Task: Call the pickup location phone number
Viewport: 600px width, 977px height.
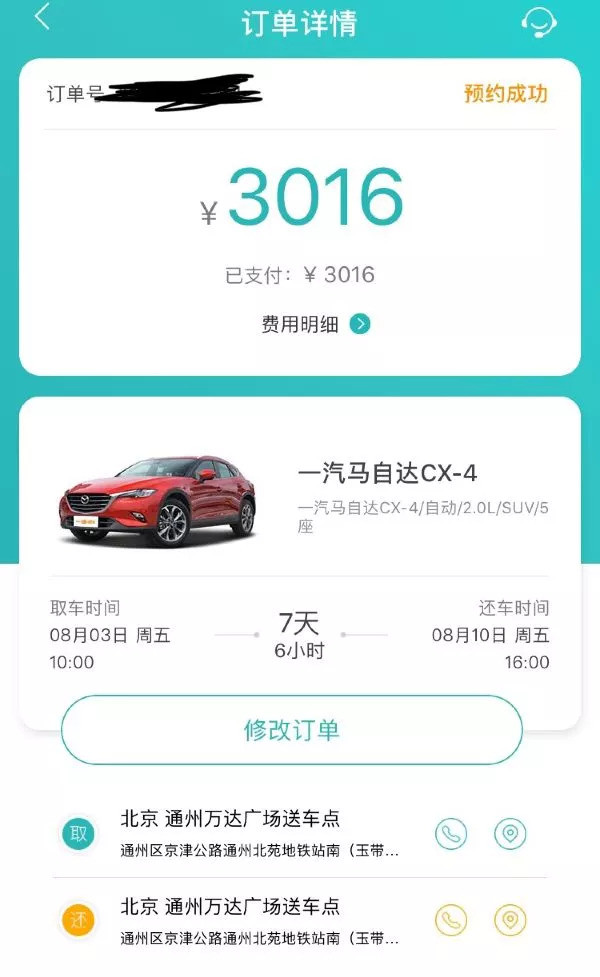Action: (x=451, y=834)
